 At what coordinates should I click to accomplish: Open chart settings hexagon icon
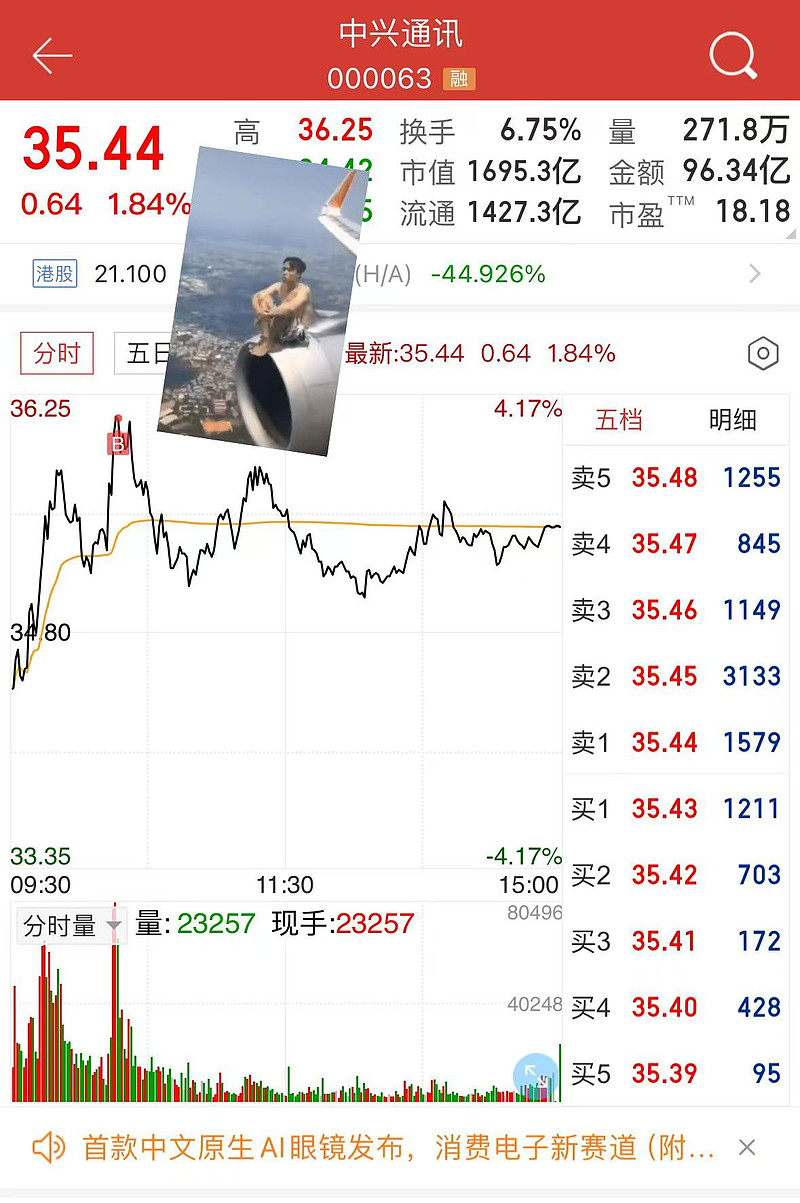(763, 354)
